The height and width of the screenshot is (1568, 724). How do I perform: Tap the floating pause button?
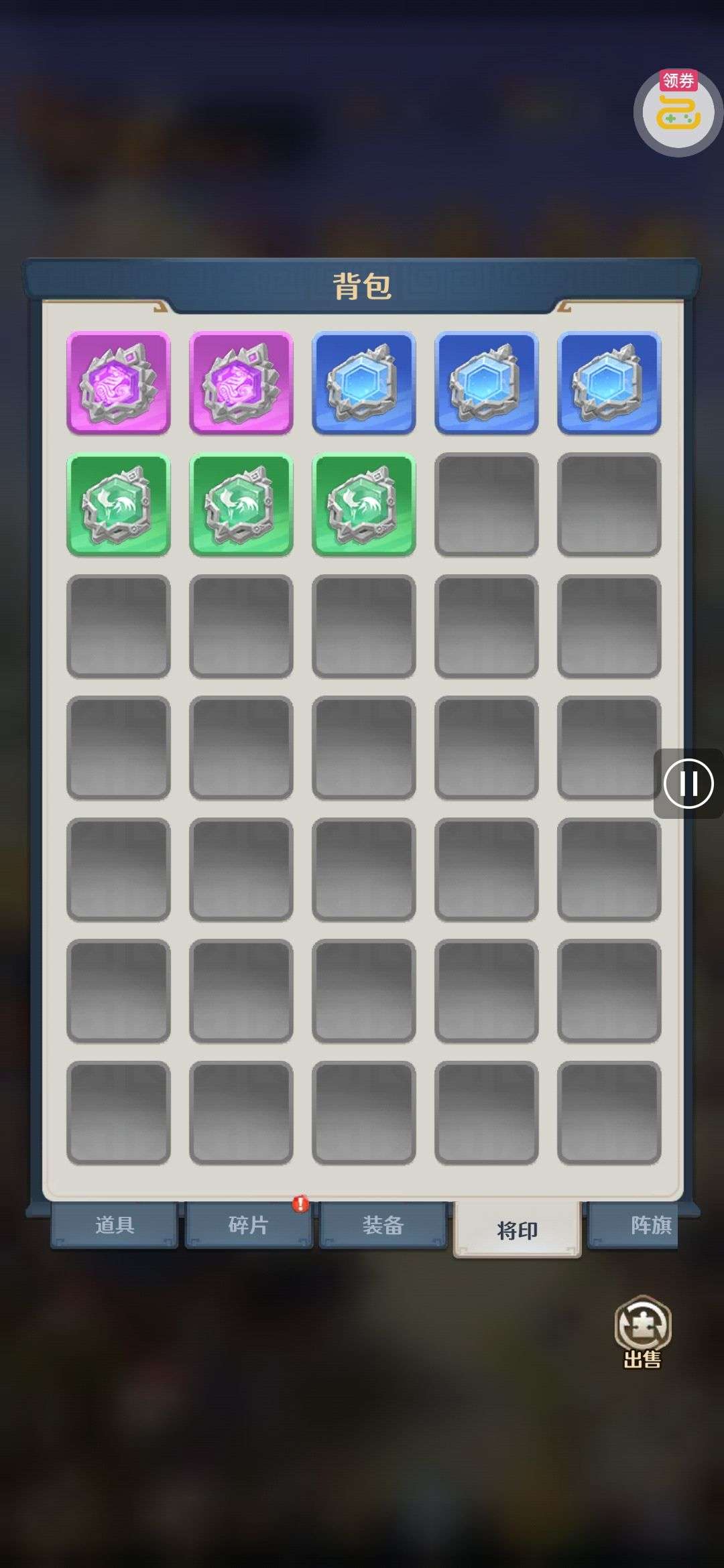[x=688, y=783]
